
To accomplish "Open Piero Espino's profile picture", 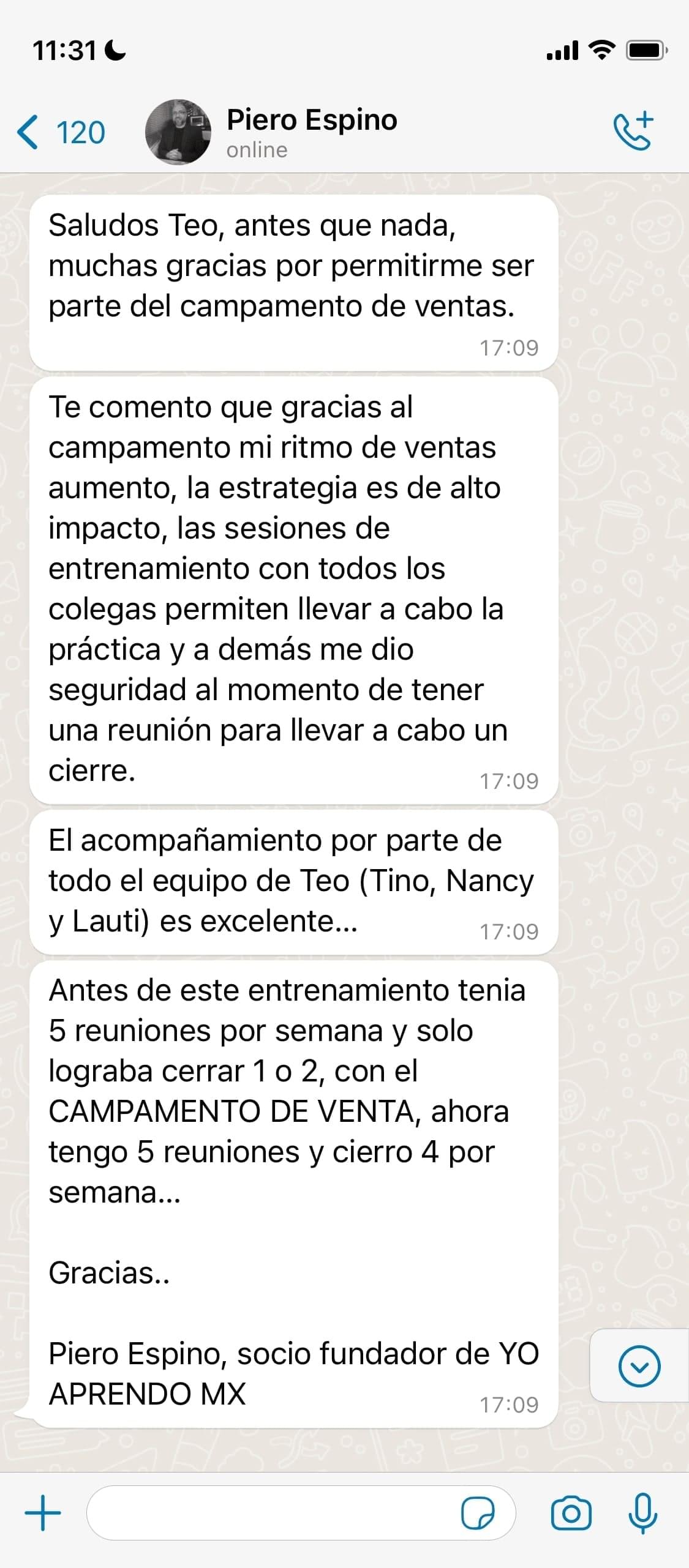I will tap(178, 132).
